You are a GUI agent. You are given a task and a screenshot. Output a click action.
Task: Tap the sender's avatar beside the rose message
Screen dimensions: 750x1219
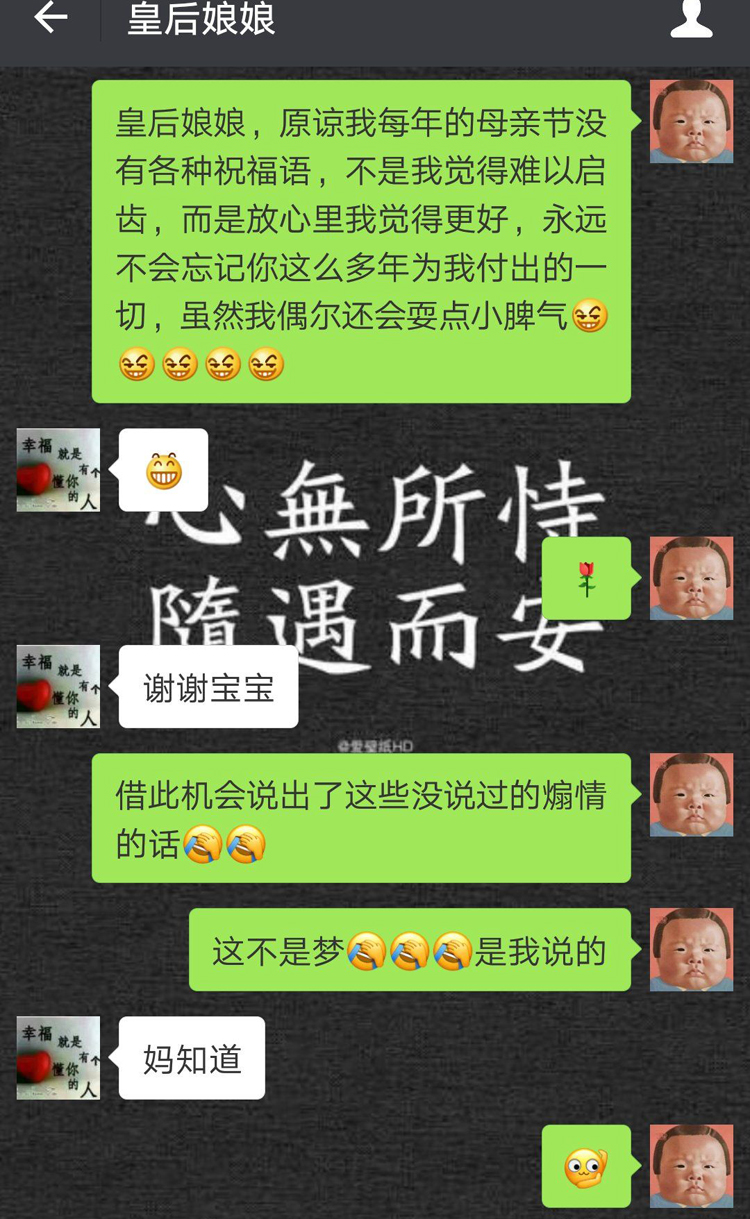click(691, 578)
